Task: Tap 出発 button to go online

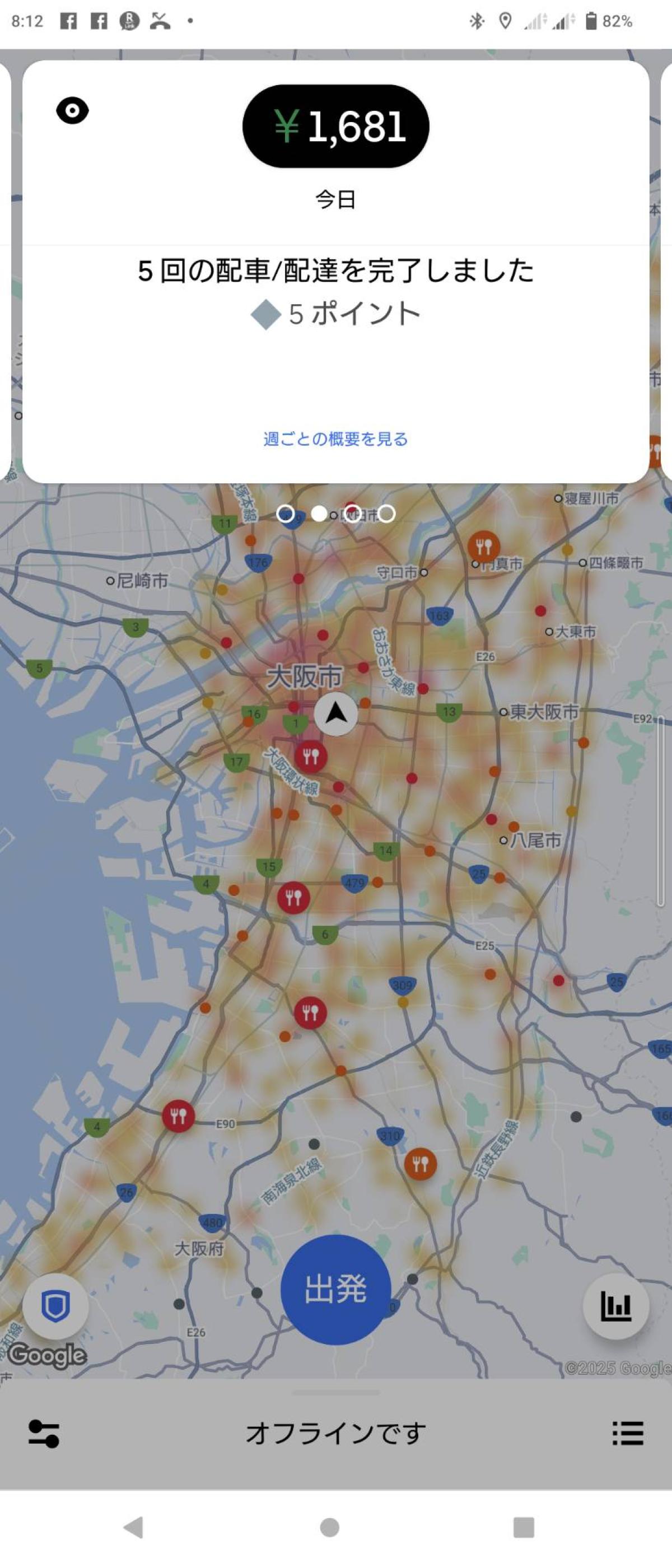Action: coord(335,1289)
